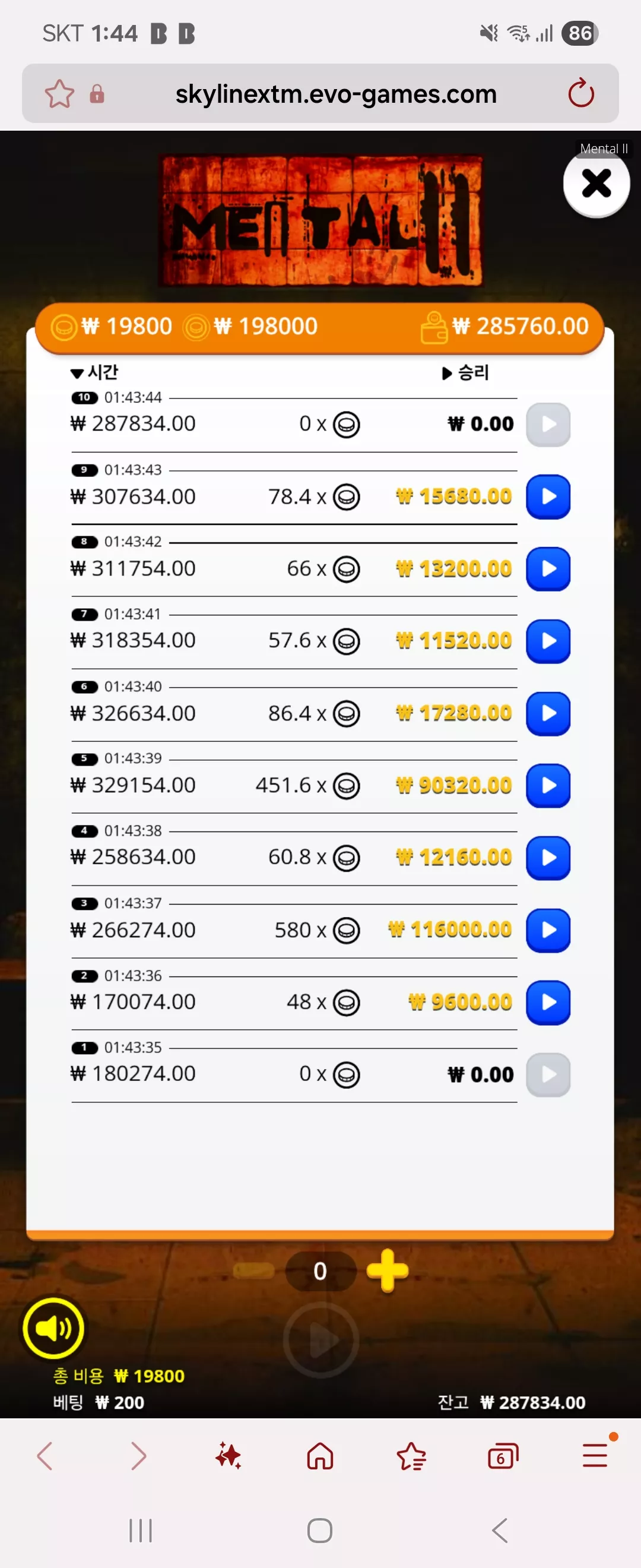641x1568 pixels.
Task: Replay the 57.6x round winning ₩11520.00
Action: (x=548, y=641)
